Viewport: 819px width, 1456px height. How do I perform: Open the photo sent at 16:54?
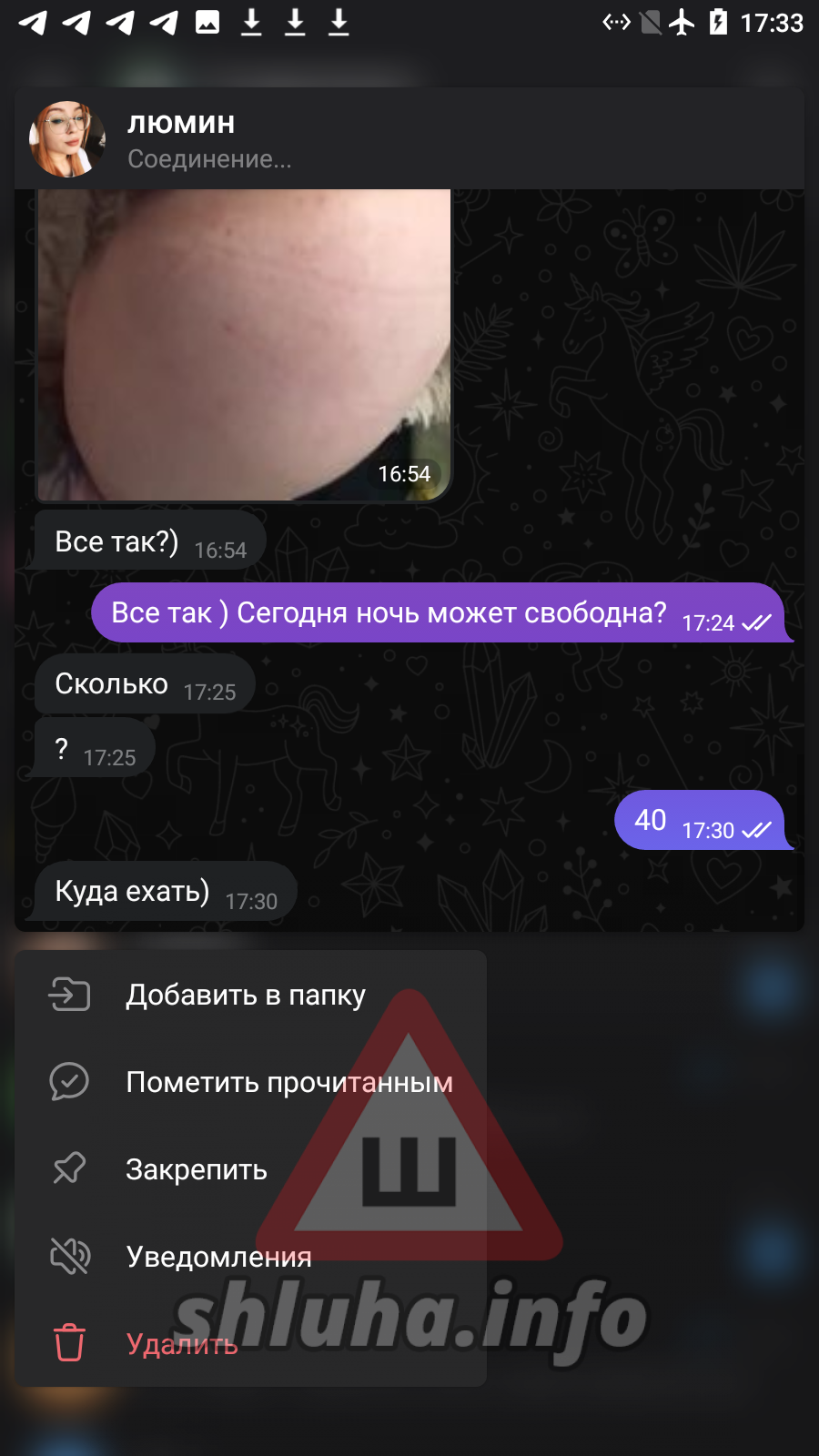[x=244, y=346]
